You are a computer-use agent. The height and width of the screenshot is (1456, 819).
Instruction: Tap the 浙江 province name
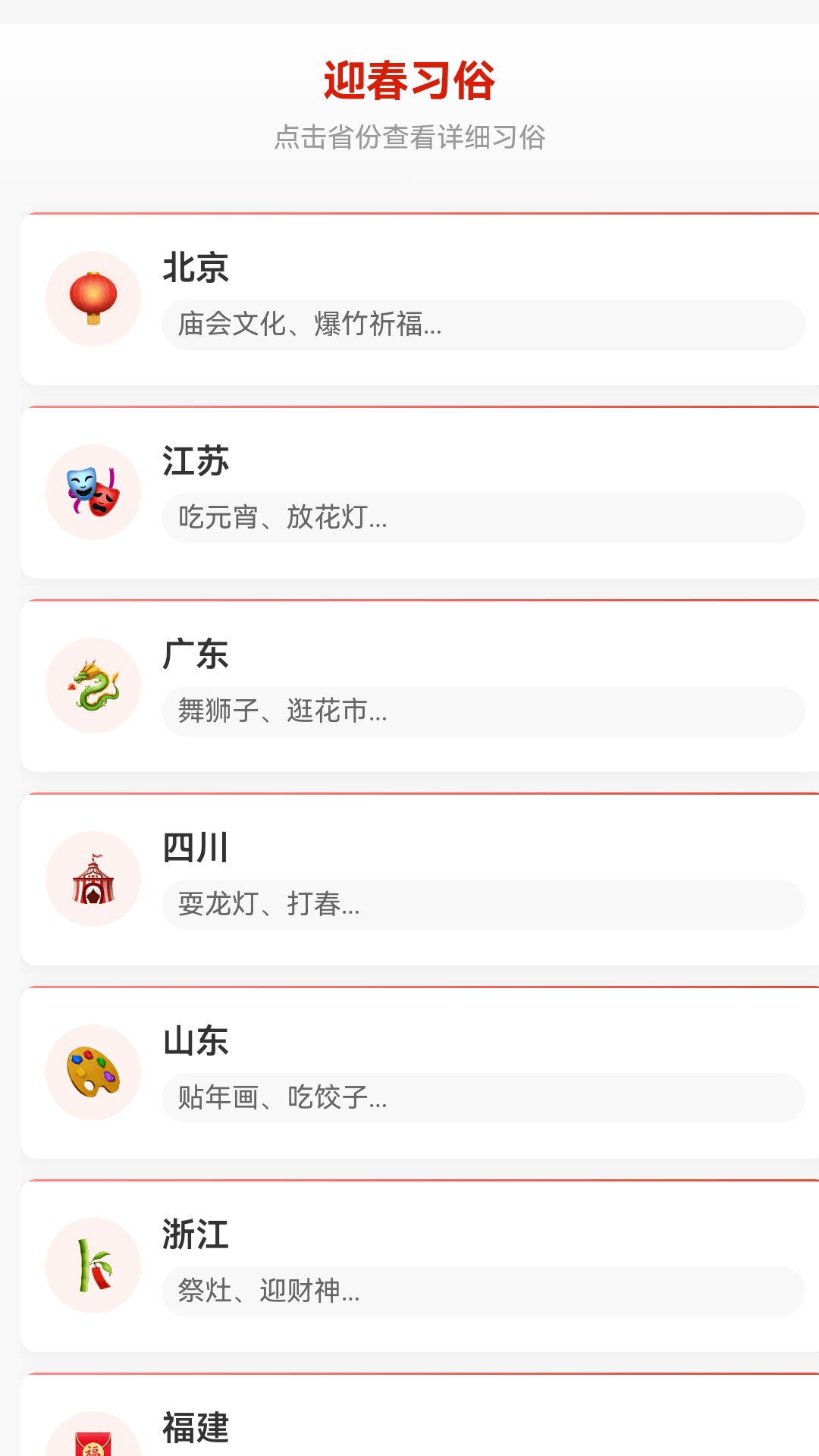point(196,1235)
